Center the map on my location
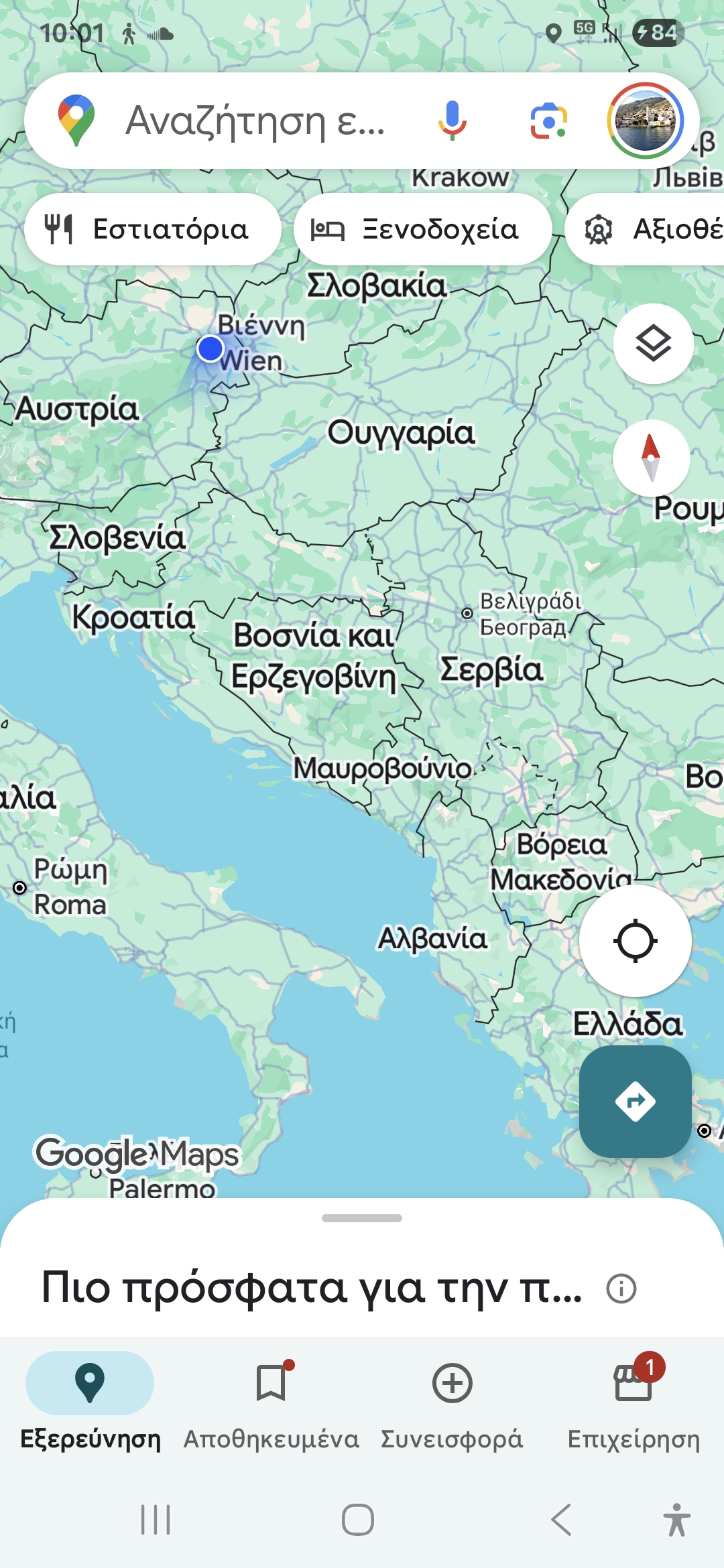Viewport: 724px width, 1568px height. [635, 941]
